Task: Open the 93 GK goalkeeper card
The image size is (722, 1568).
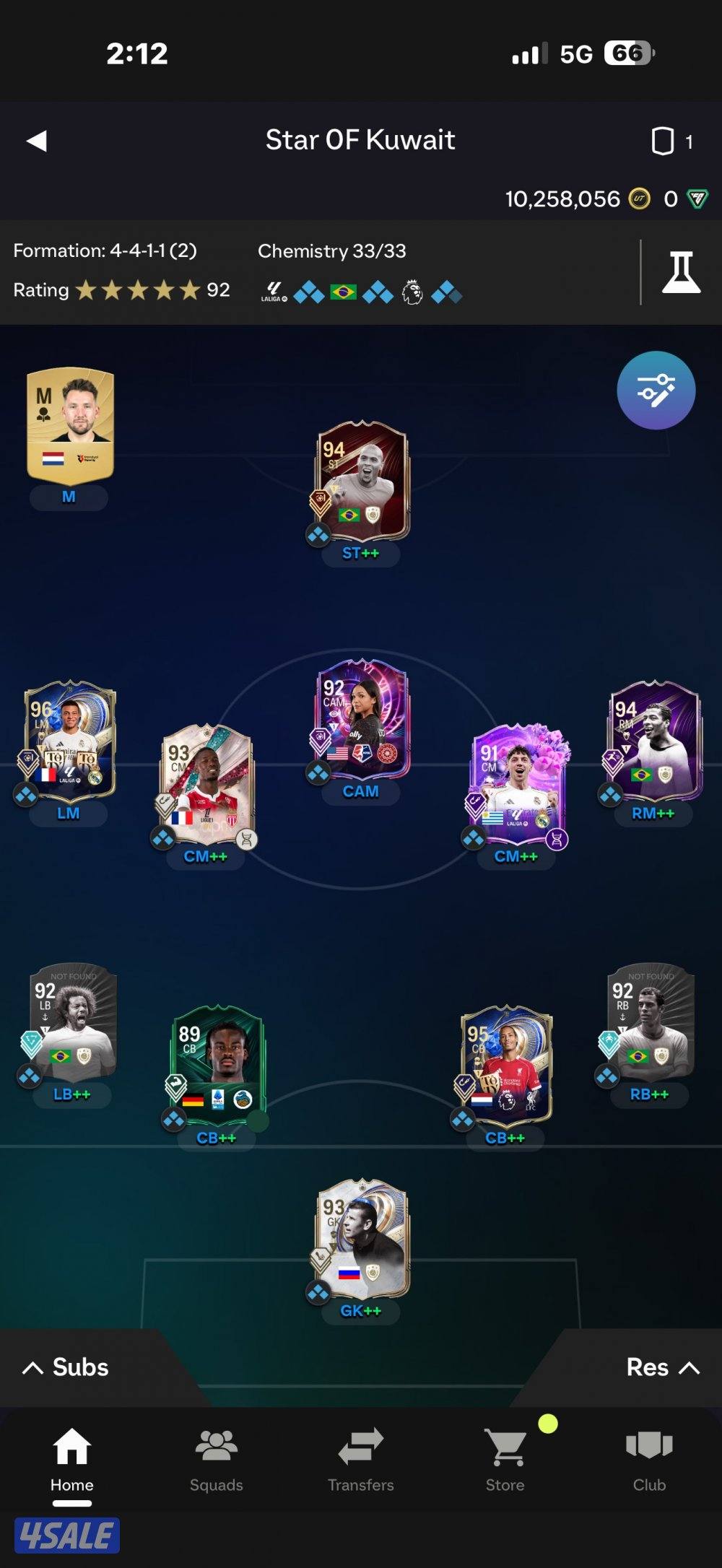Action: pos(362,1240)
